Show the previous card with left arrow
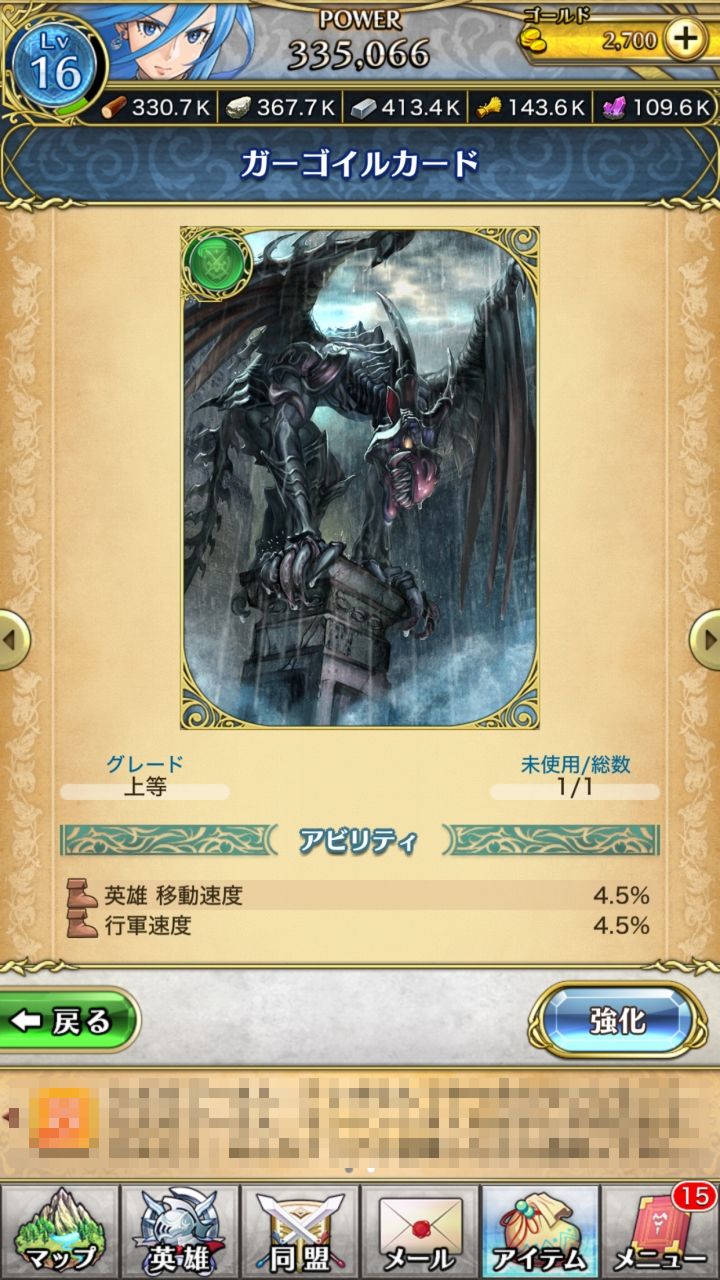 13,639
